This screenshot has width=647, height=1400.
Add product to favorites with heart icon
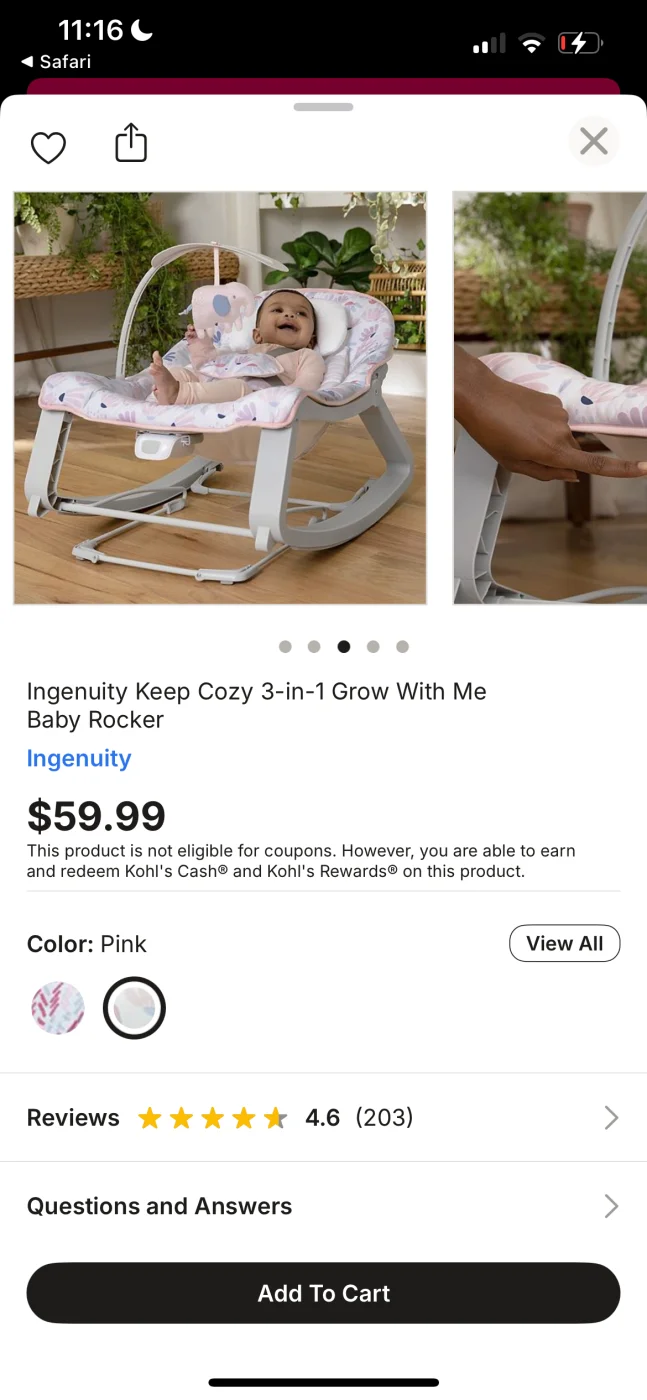coord(48,147)
